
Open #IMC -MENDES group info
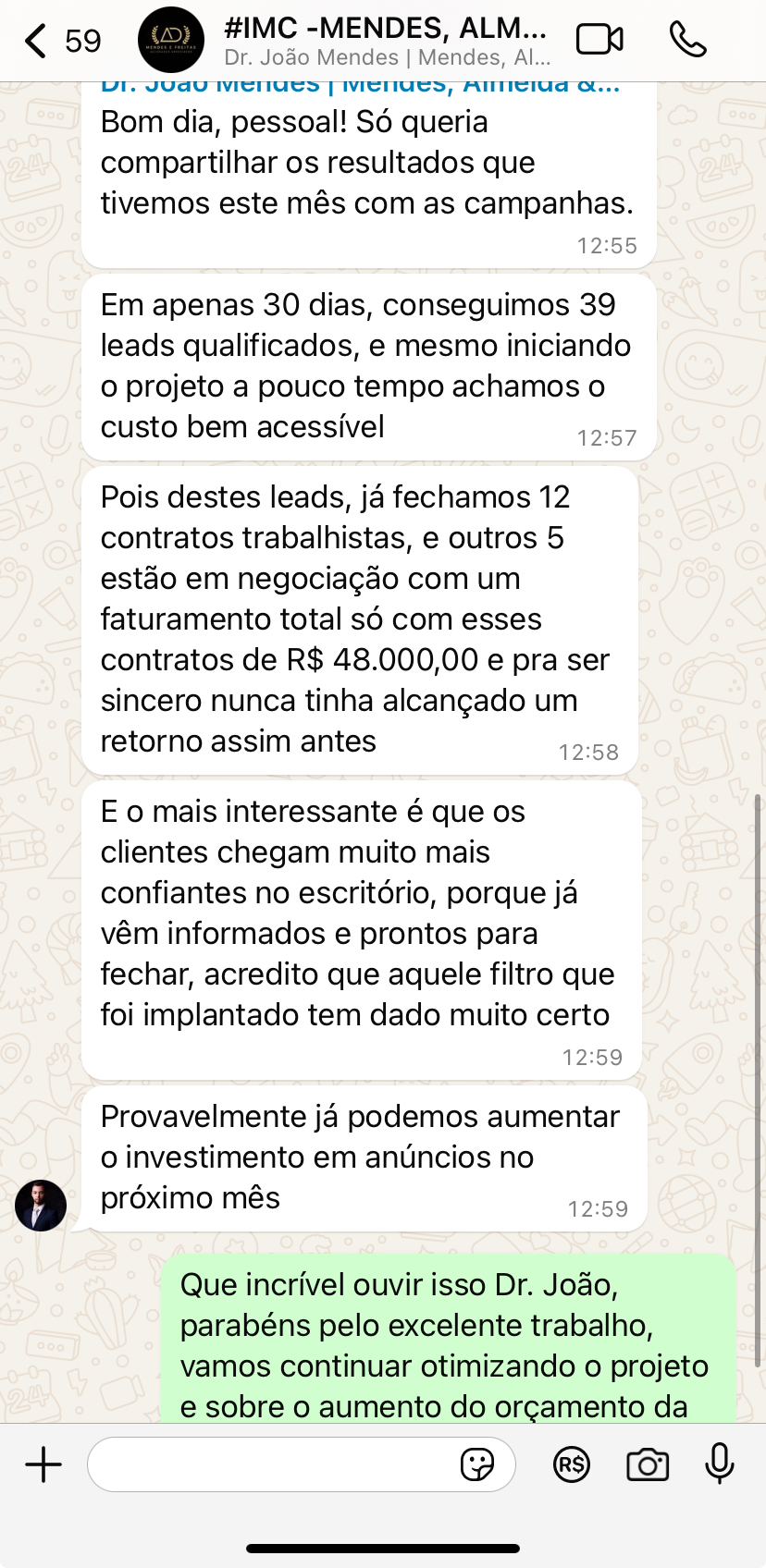386,41
